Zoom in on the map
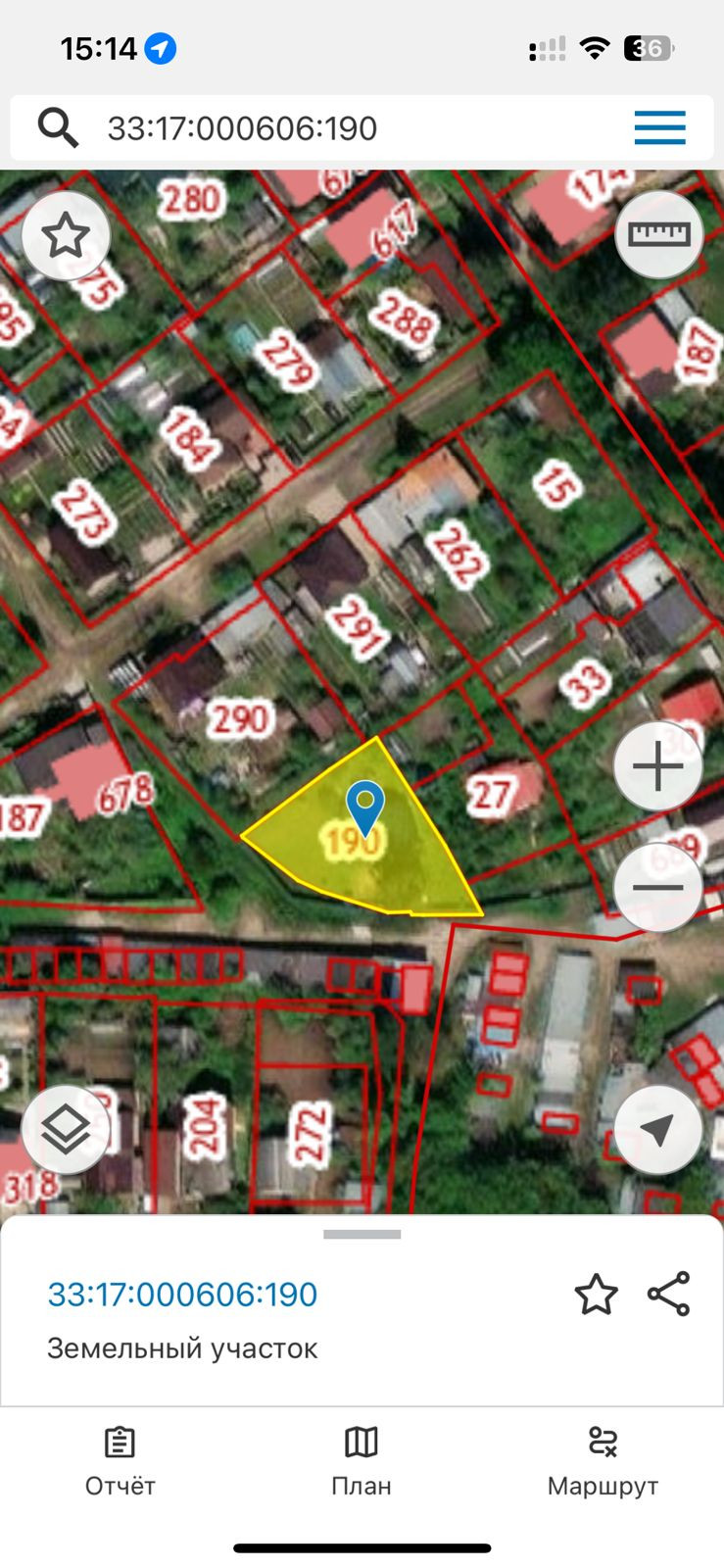 [658, 767]
